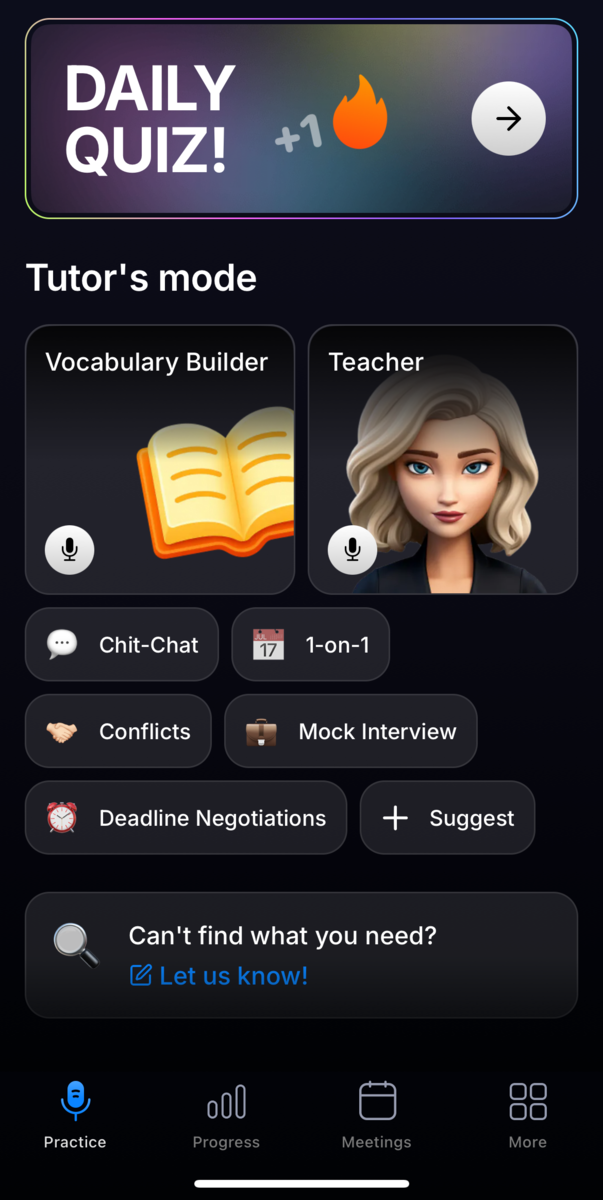Open Deadline Negotiations practice
603x1200 pixels.
(186, 818)
